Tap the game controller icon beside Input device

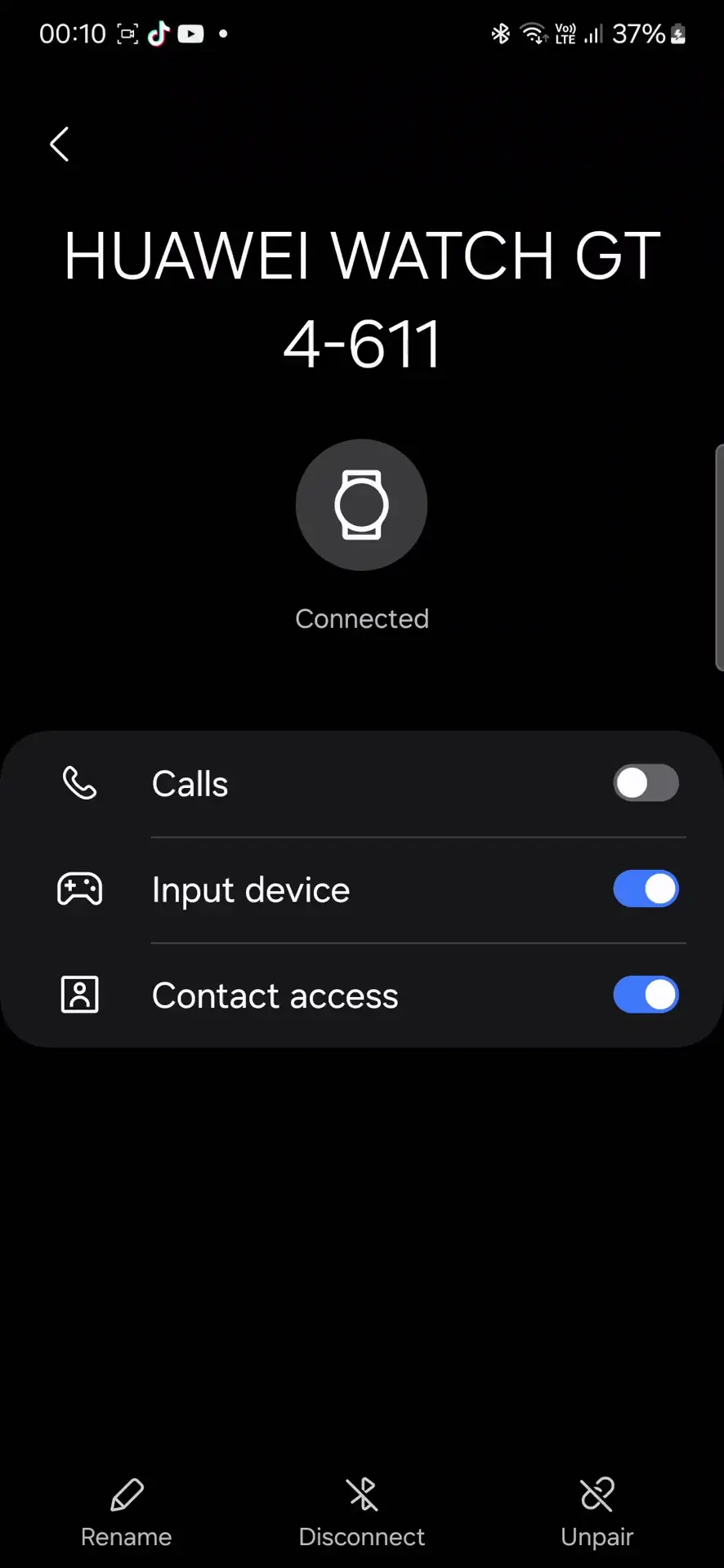pos(79,889)
